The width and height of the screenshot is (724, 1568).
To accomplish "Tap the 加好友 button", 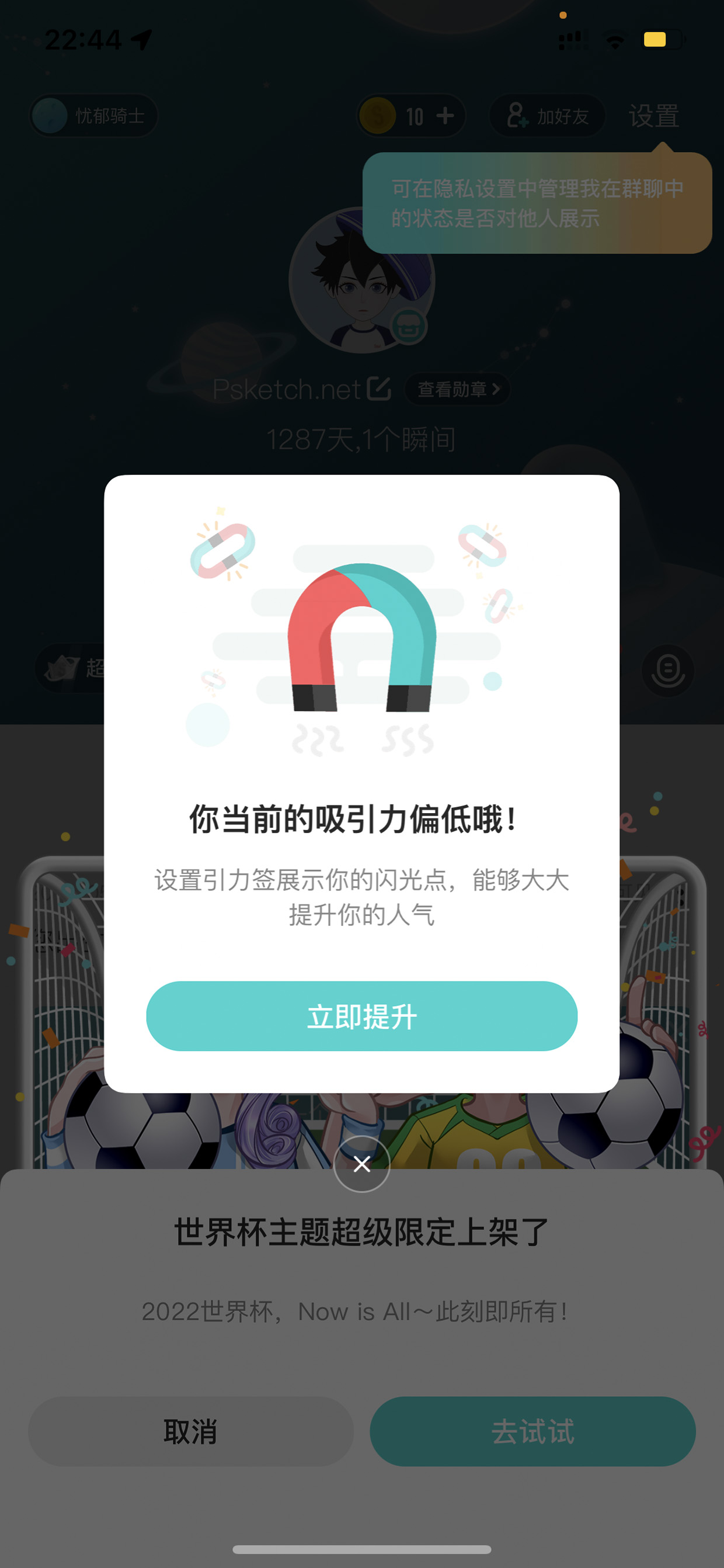I will tap(547, 116).
